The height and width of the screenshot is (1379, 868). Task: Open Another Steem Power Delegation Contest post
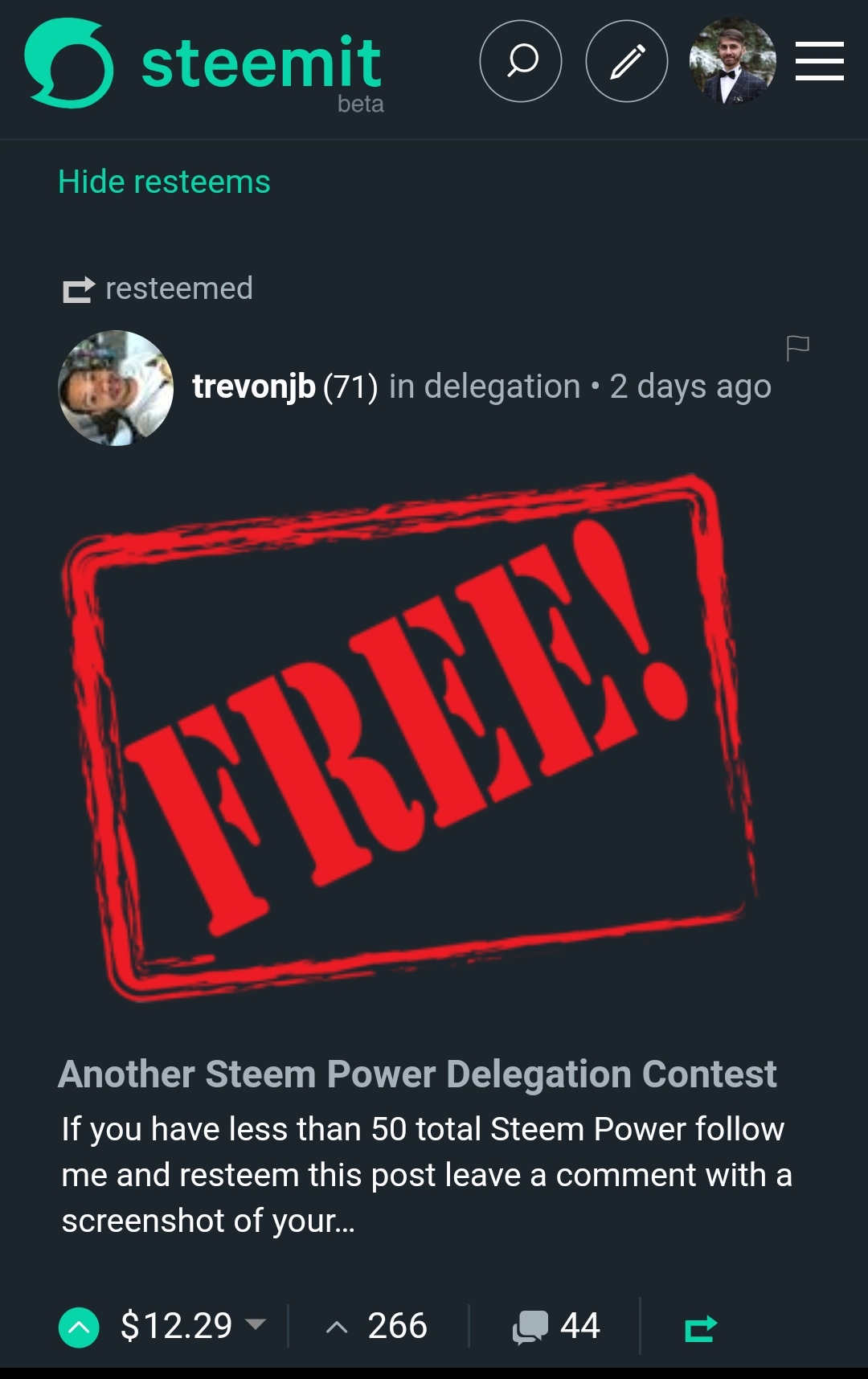(x=417, y=1074)
